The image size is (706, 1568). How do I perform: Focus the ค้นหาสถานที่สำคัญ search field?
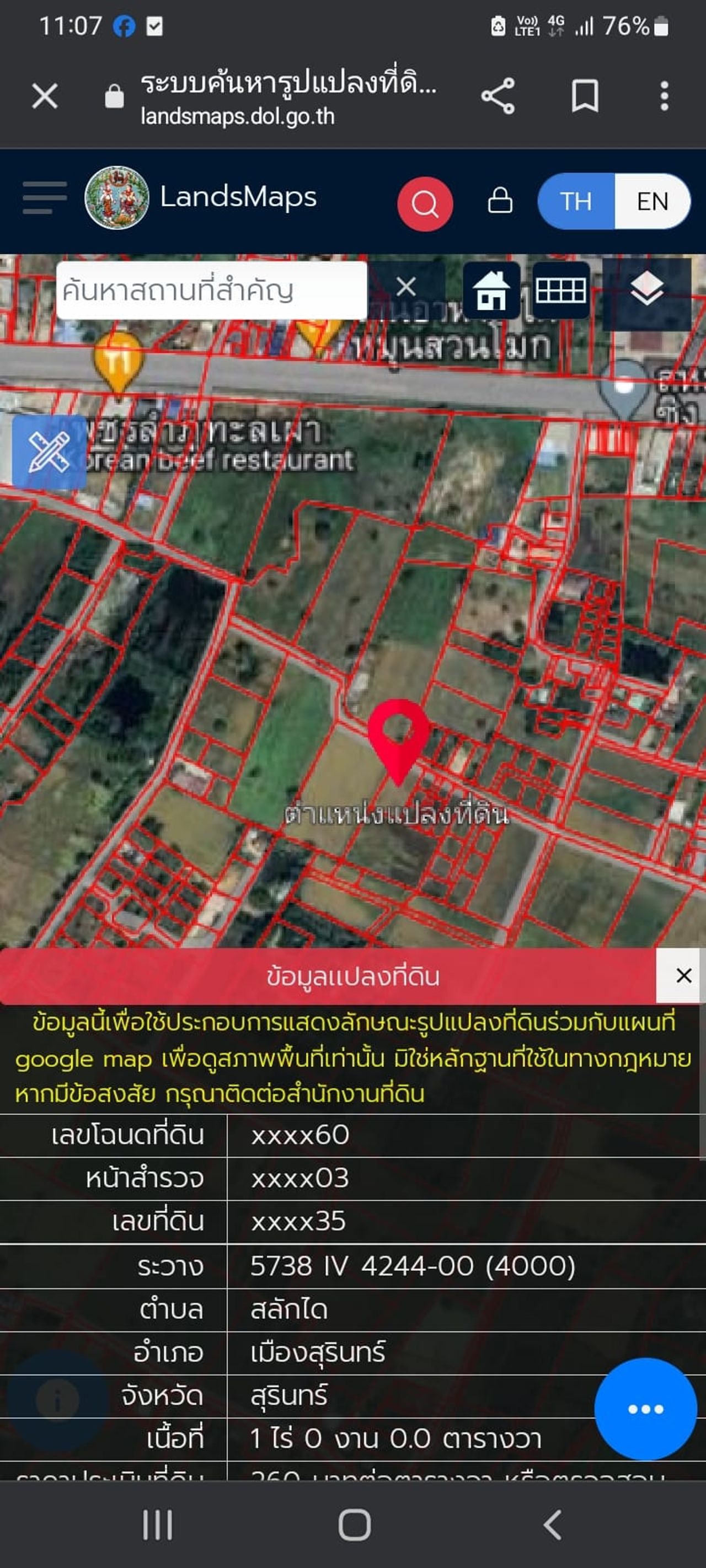tap(211, 291)
